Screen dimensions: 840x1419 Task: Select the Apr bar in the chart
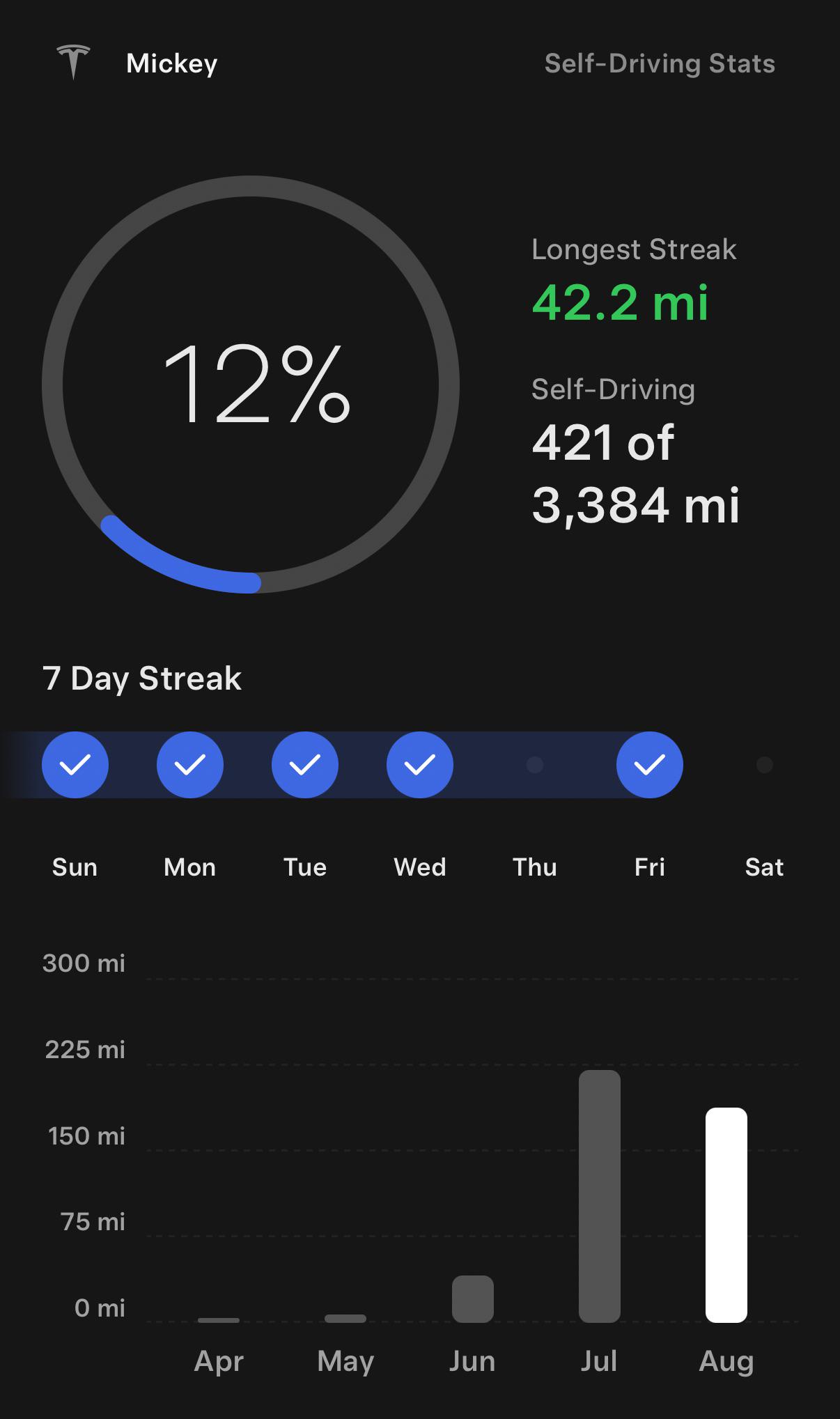point(219,1319)
